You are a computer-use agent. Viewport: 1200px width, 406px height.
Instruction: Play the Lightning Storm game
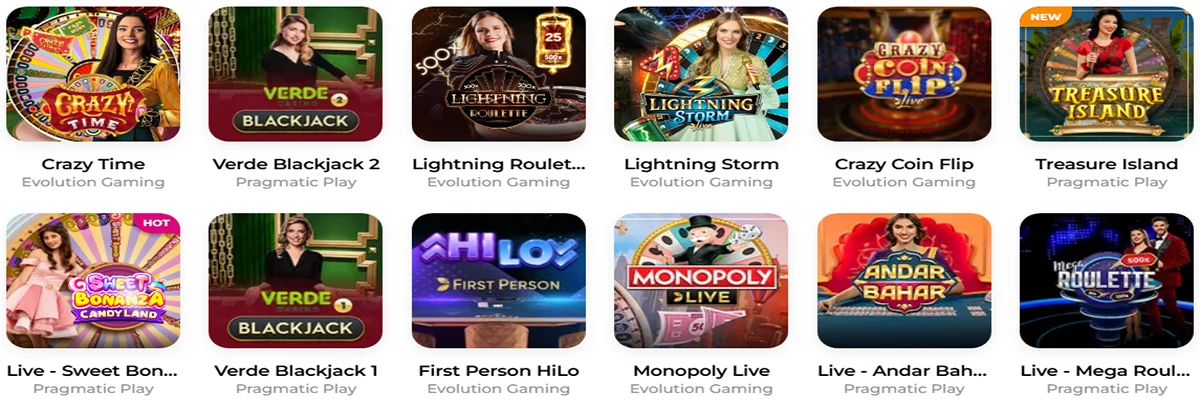(701, 75)
